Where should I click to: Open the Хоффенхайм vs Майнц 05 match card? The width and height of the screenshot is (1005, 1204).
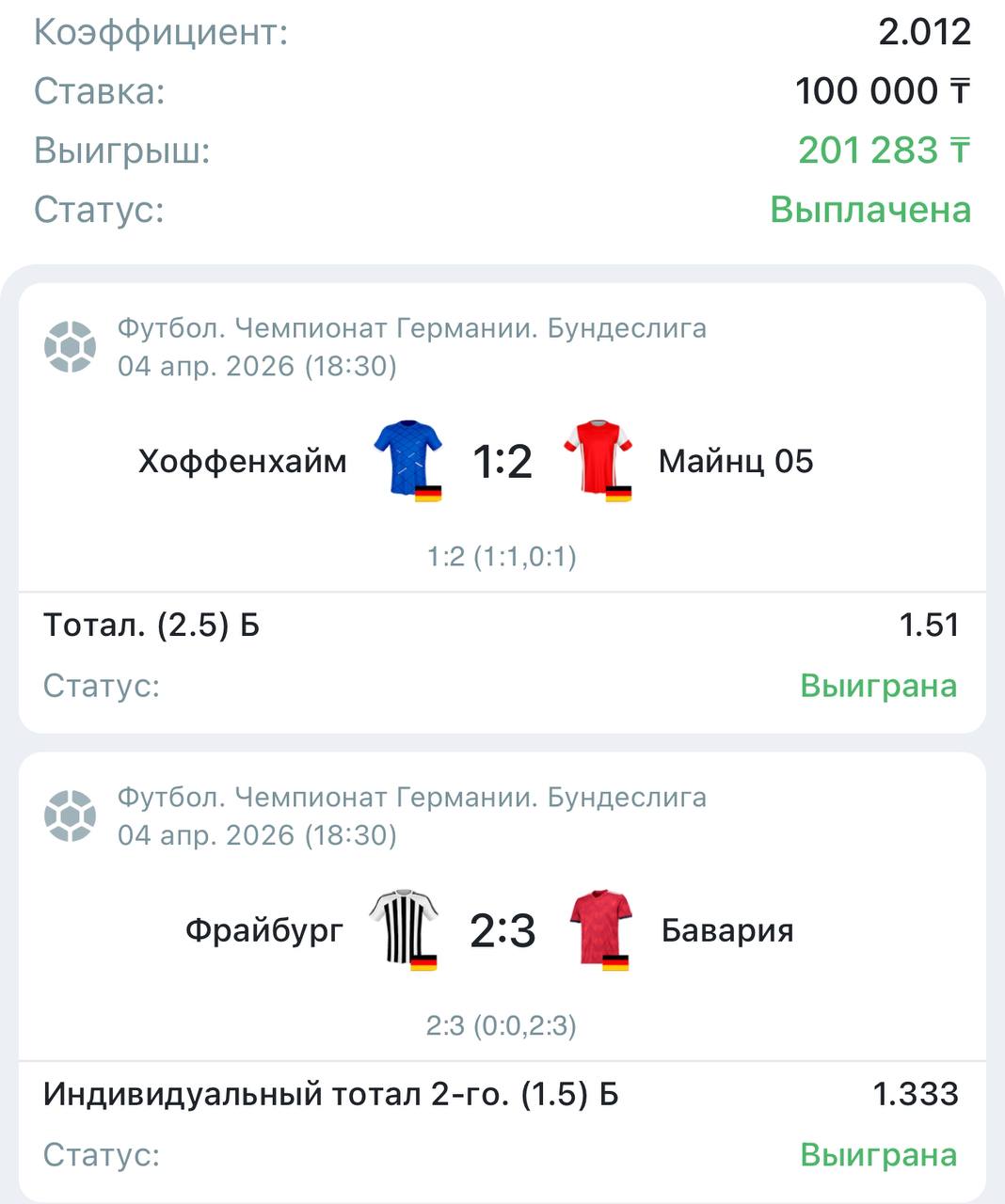click(502, 461)
